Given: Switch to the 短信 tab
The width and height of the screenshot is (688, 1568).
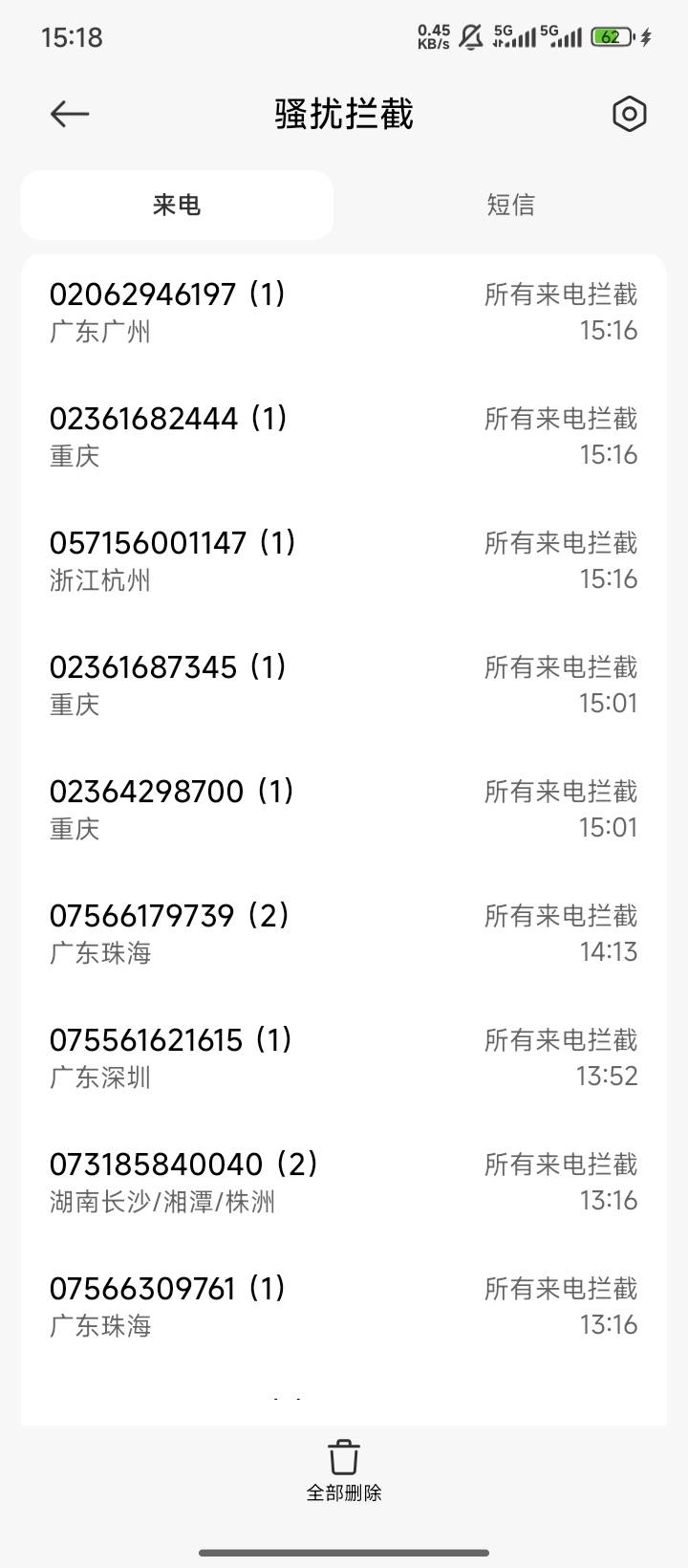Looking at the screenshot, I should (510, 205).
